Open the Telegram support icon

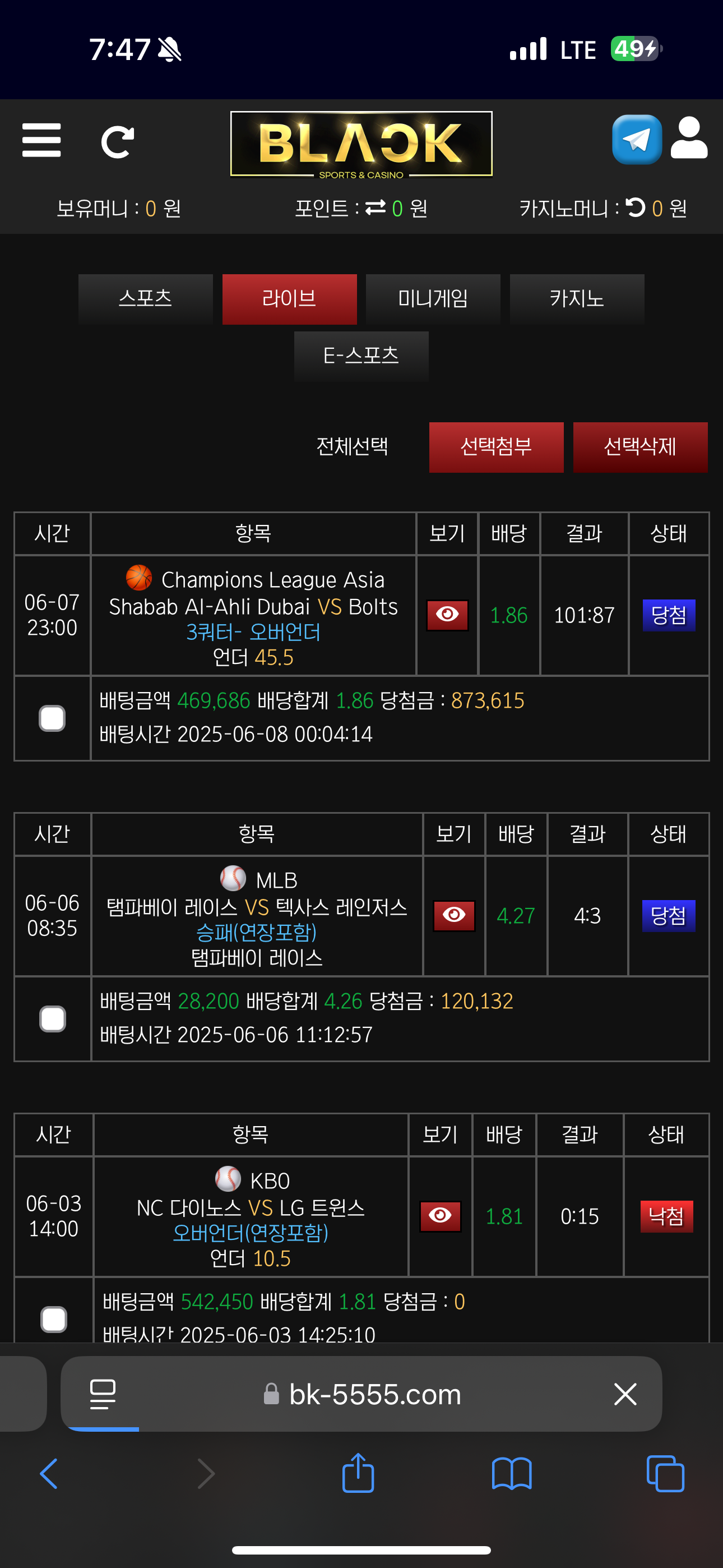[x=637, y=140]
